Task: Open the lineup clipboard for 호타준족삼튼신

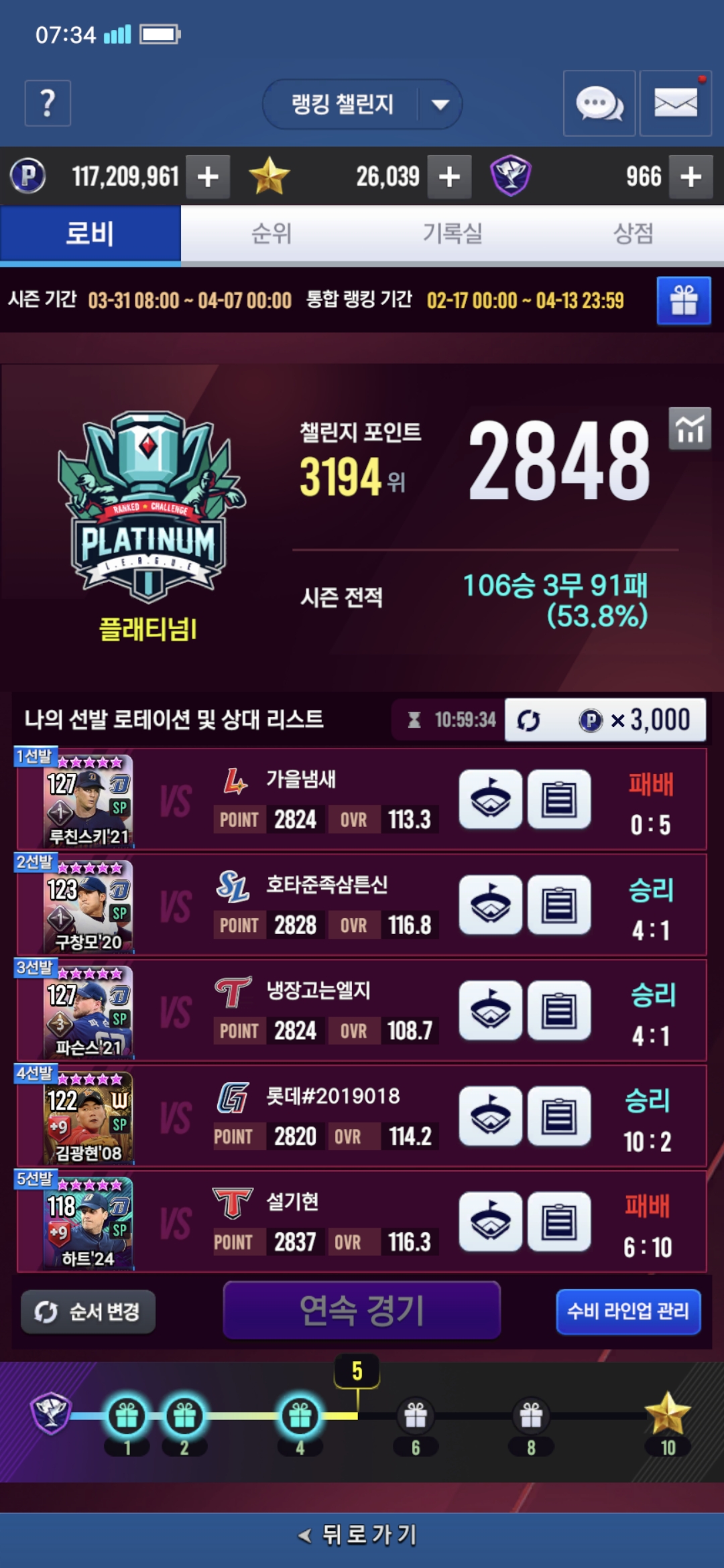Action: [559, 905]
